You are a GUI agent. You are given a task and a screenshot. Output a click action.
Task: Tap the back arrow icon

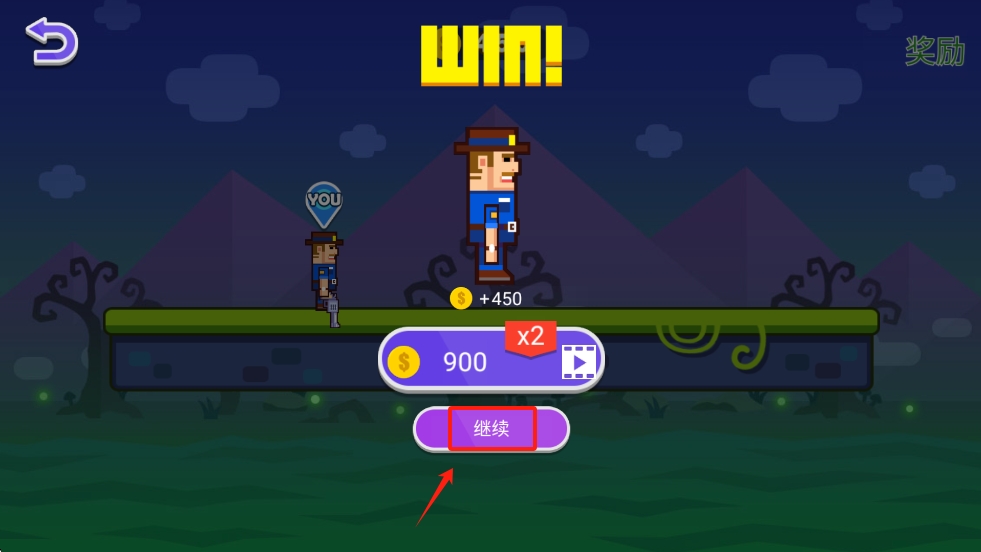(52, 42)
